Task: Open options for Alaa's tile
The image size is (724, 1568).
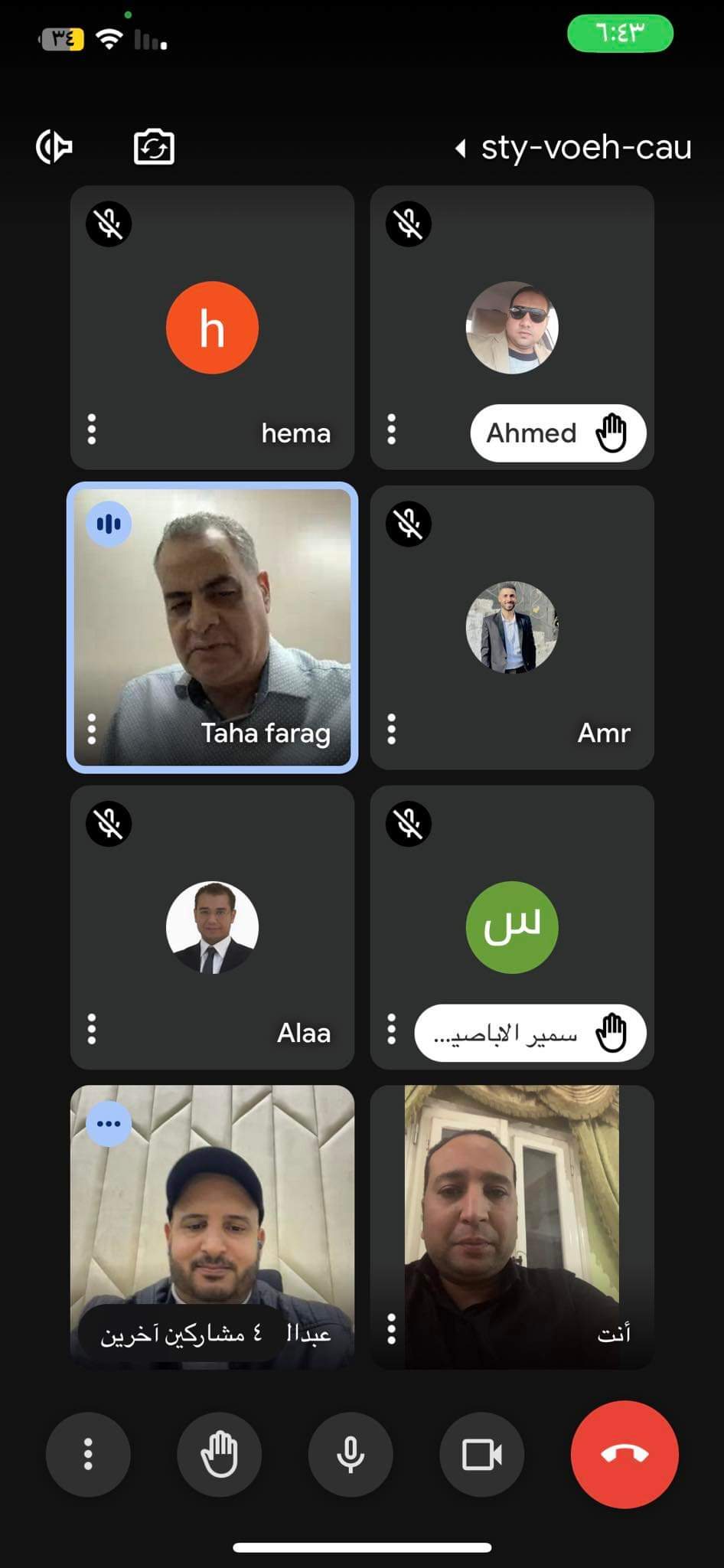Action: point(92,1030)
